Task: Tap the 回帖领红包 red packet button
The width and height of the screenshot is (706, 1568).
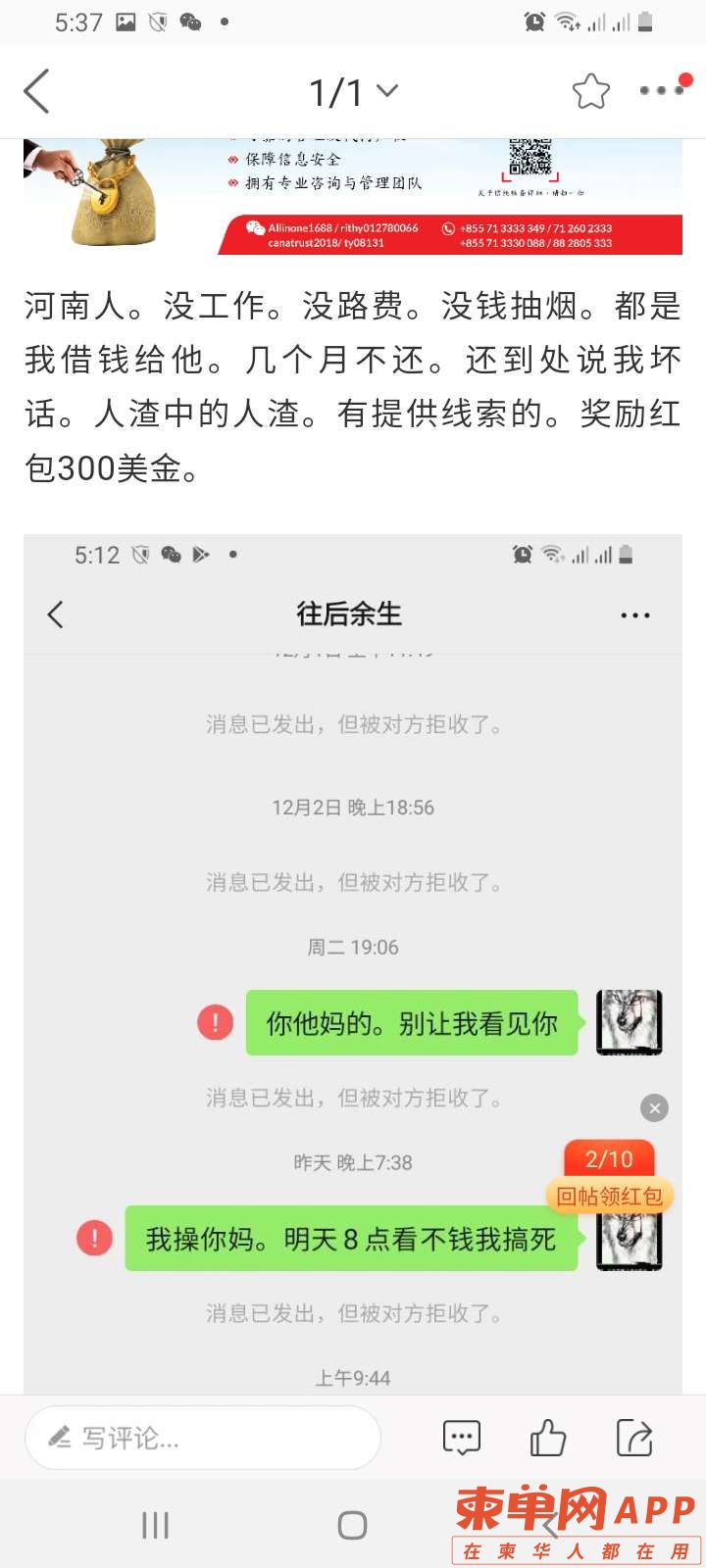Action: [609, 1196]
